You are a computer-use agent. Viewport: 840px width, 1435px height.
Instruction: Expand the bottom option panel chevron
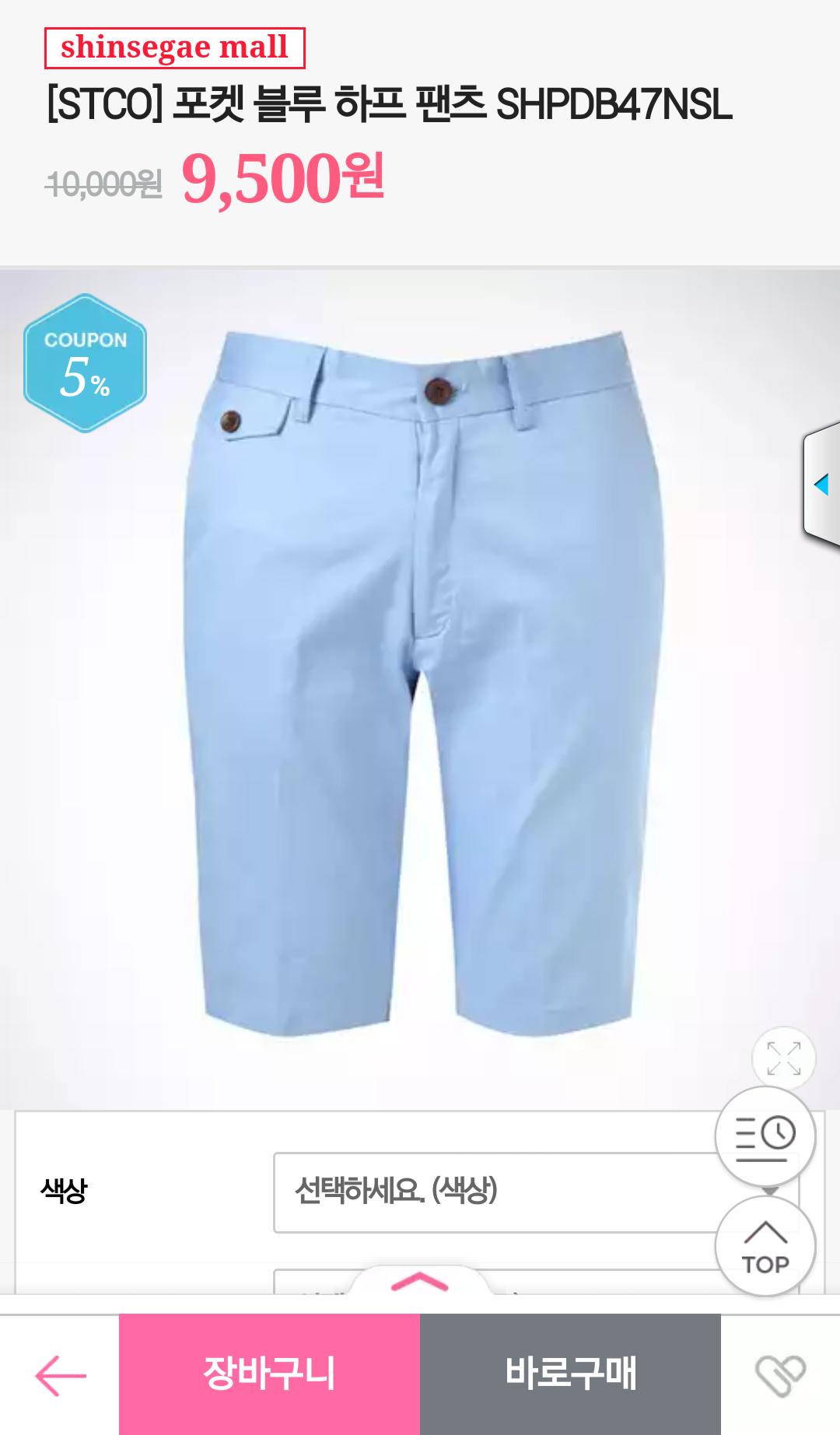coord(420,1282)
